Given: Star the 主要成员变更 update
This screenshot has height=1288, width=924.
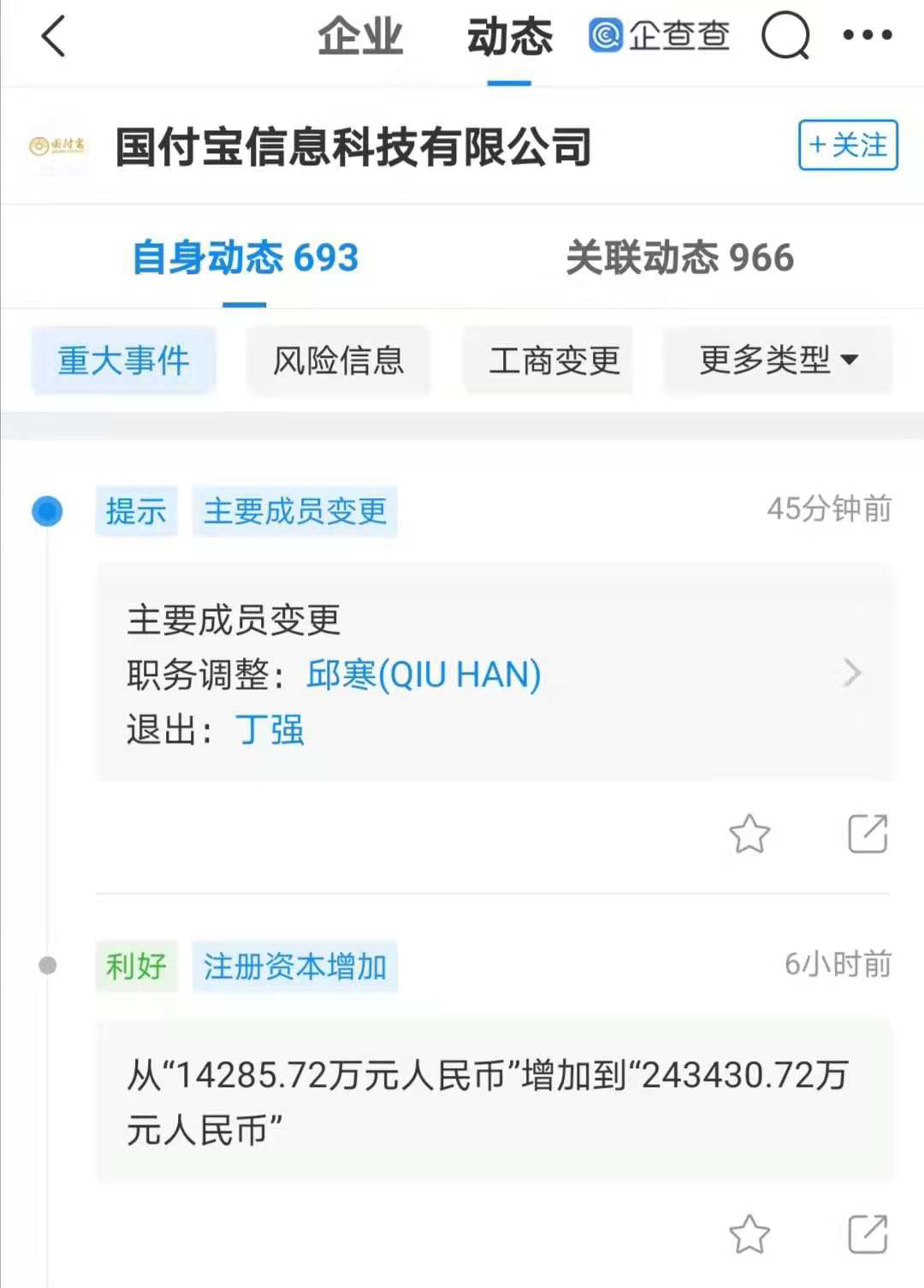Looking at the screenshot, I should (749, 834).
